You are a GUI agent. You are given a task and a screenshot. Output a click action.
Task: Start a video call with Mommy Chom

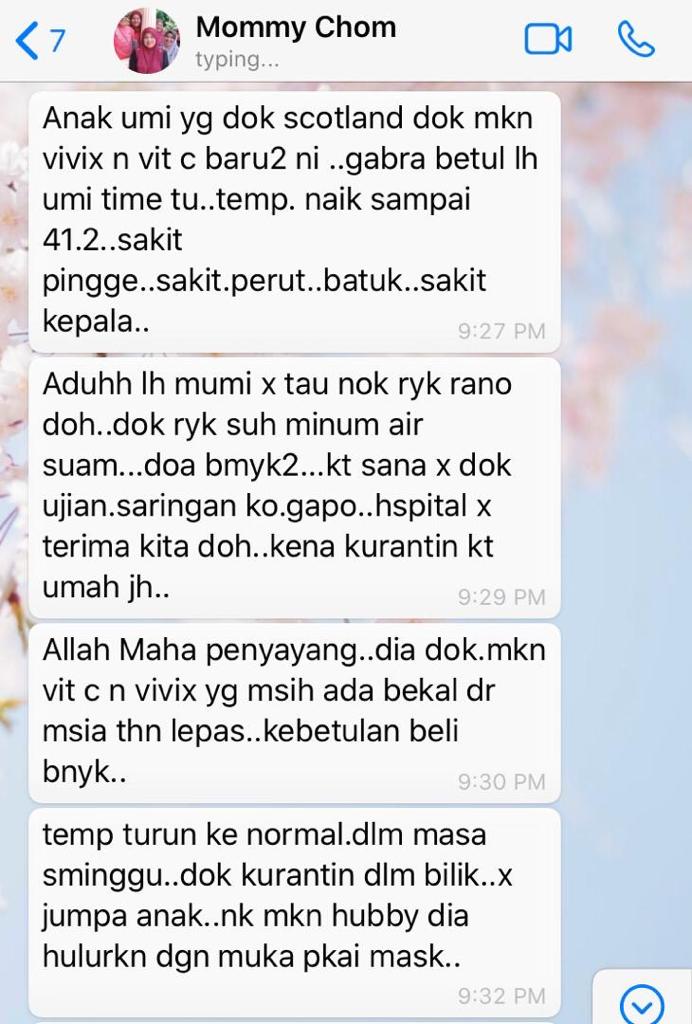[x=548, y=39]
